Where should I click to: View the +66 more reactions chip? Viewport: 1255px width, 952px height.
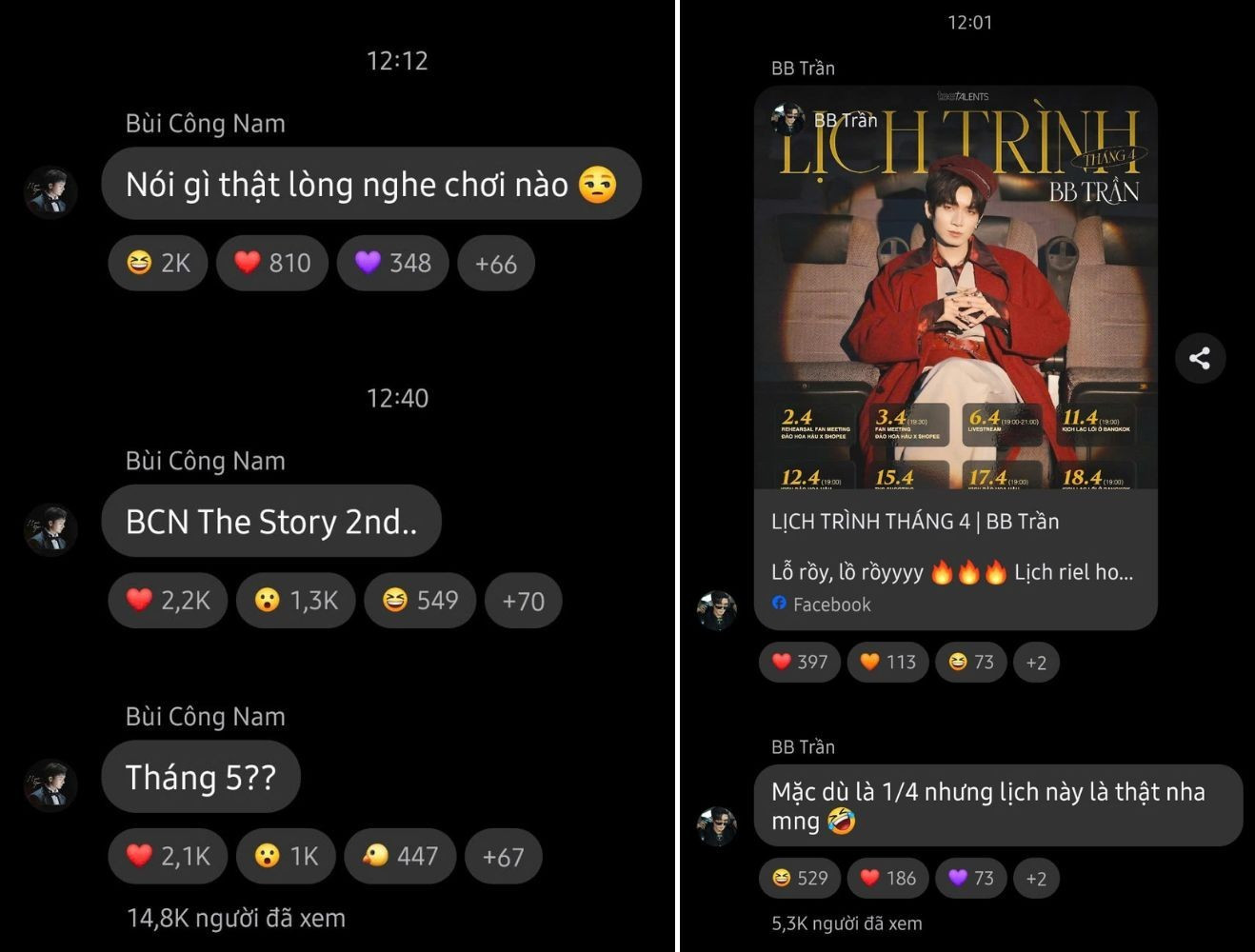click(495, 264)
